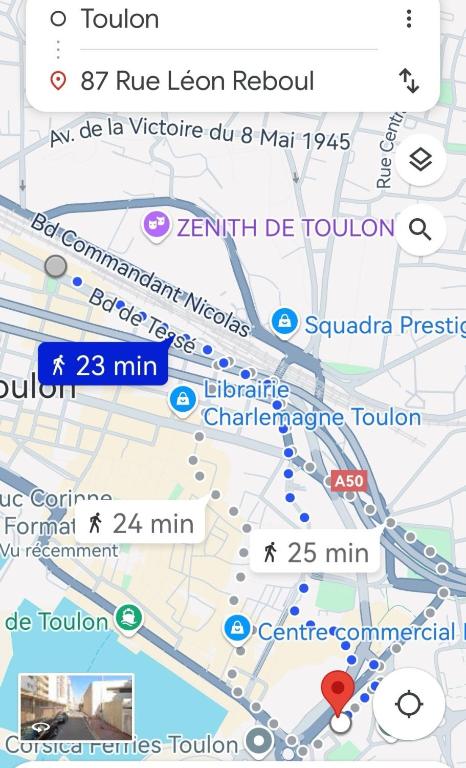Select the 24 min walking route
The height and width of the screenshot is (768, 466).
(x=141, y=523)
